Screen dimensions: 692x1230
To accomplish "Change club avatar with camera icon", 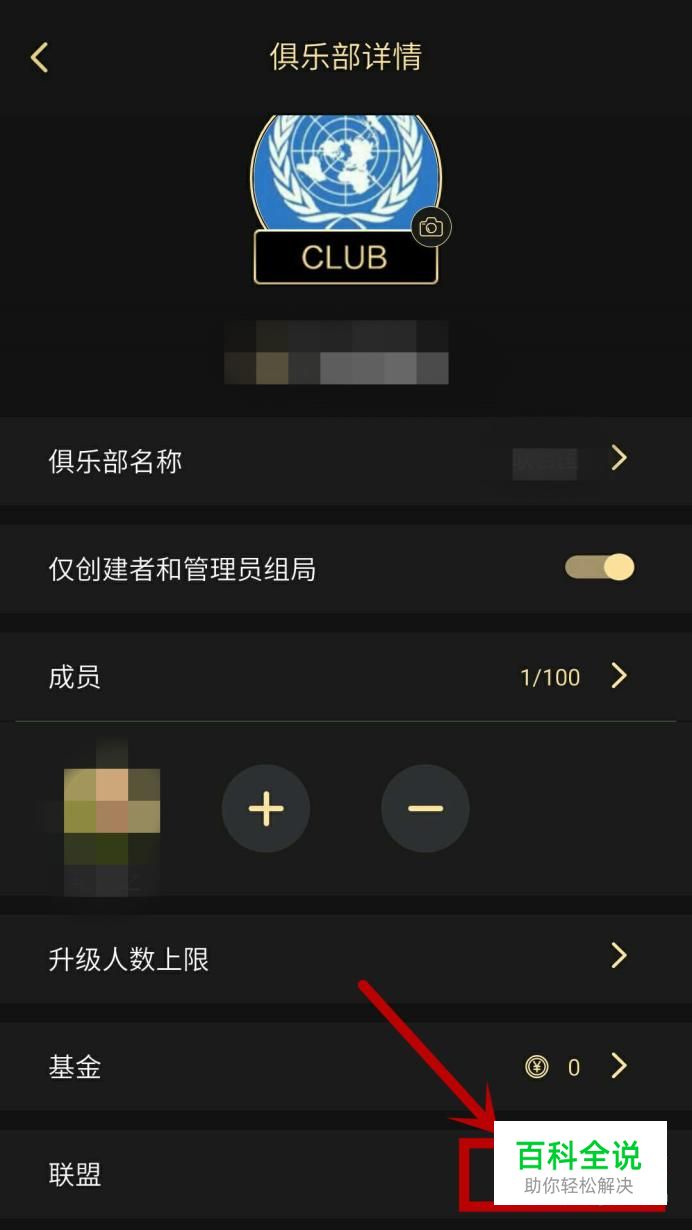I will 431,227.
